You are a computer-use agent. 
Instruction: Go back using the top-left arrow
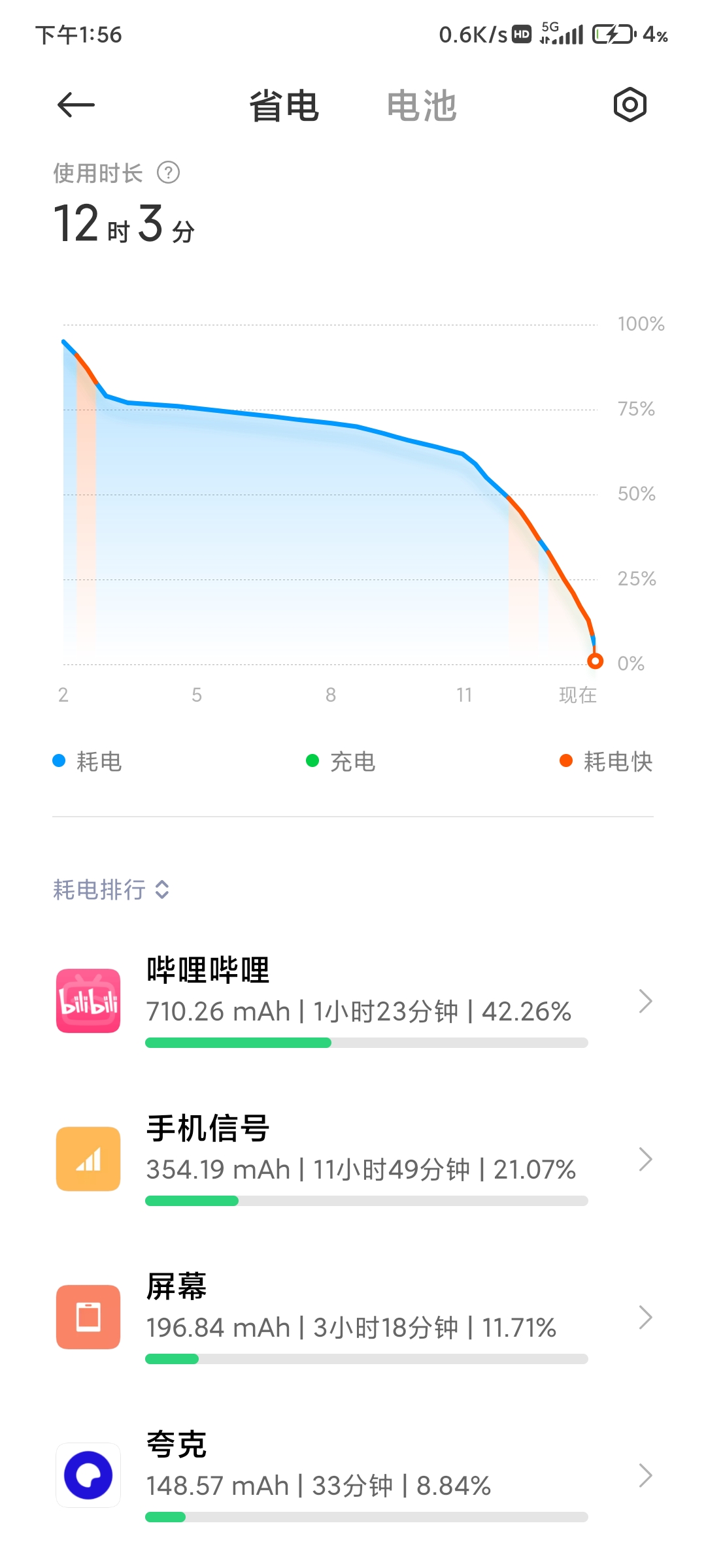76,105
